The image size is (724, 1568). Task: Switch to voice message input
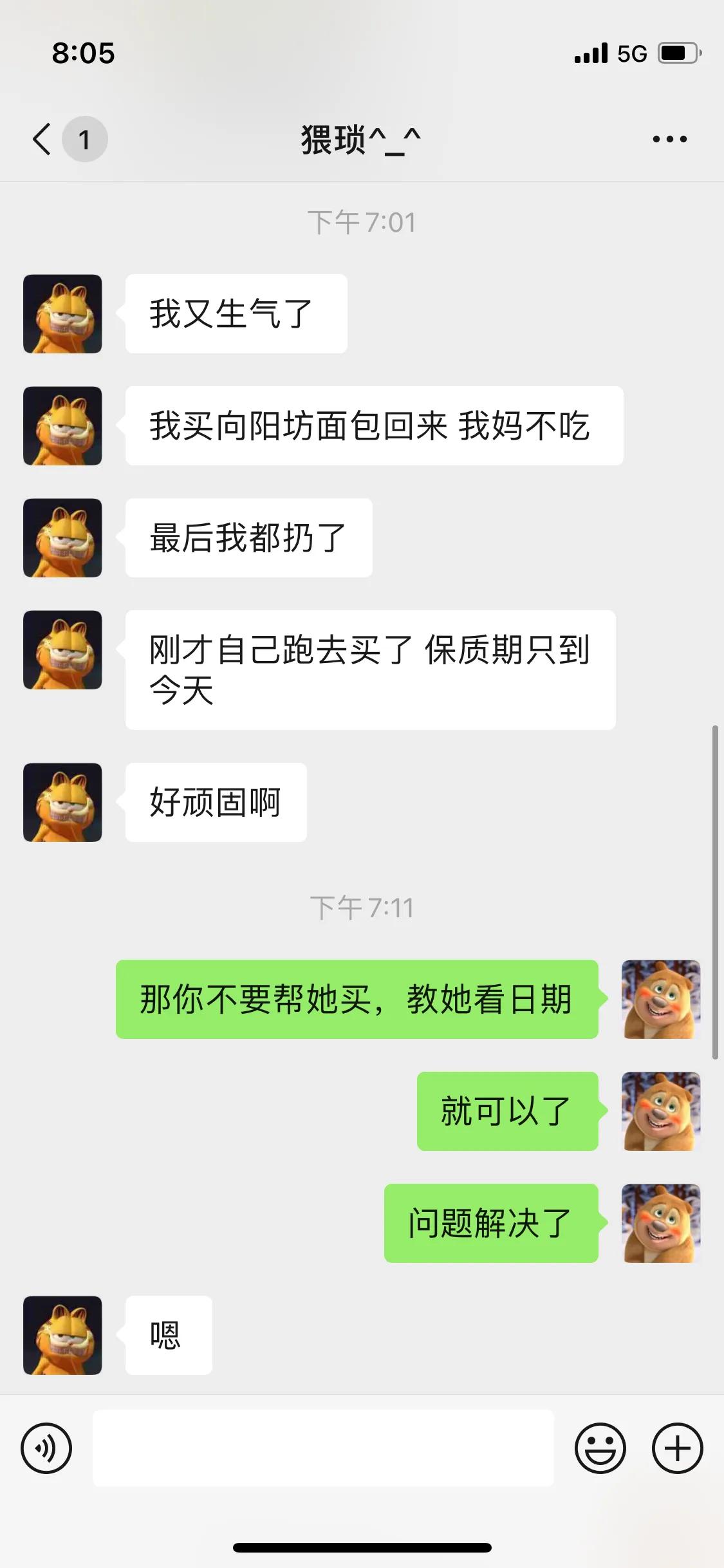point(46,1448)
